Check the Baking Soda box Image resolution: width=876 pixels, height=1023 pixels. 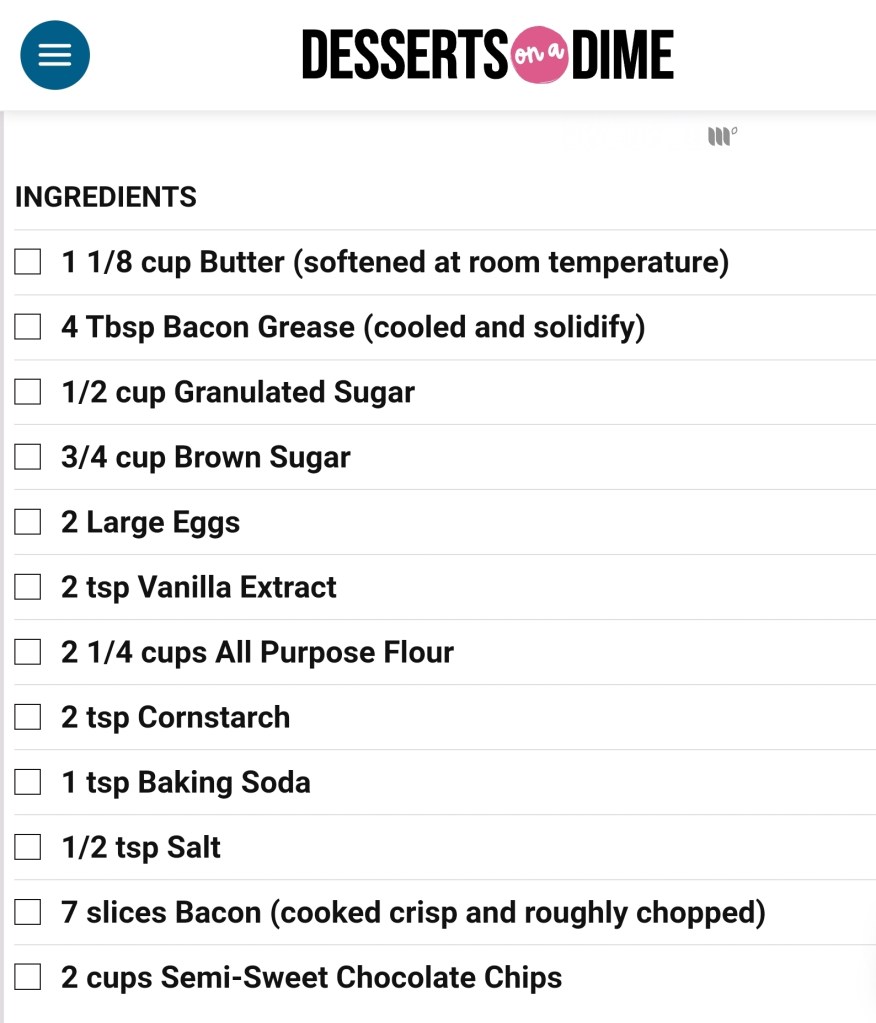pos(28,782)
